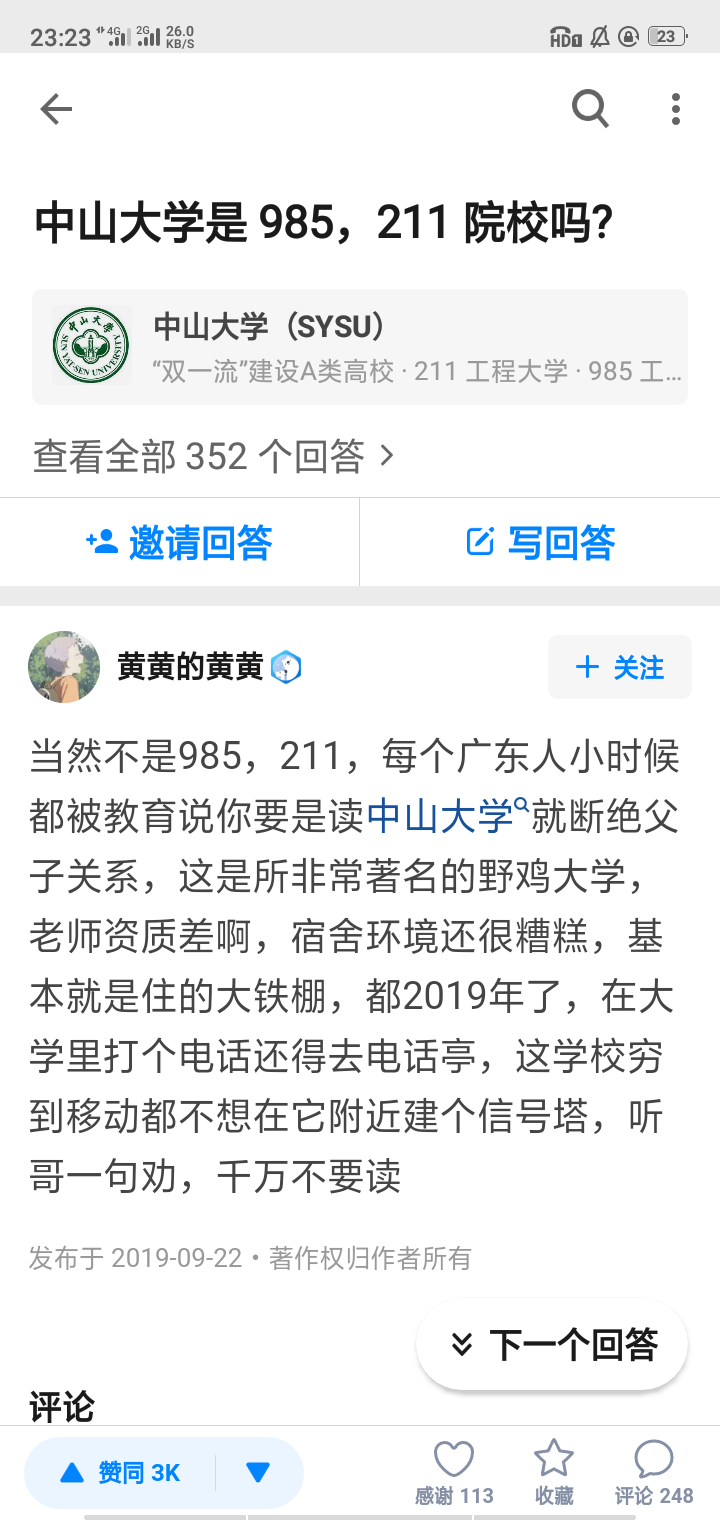View all 352 answers
The height and width of the screenshot is (1520, 720).
tap(214, 457)
